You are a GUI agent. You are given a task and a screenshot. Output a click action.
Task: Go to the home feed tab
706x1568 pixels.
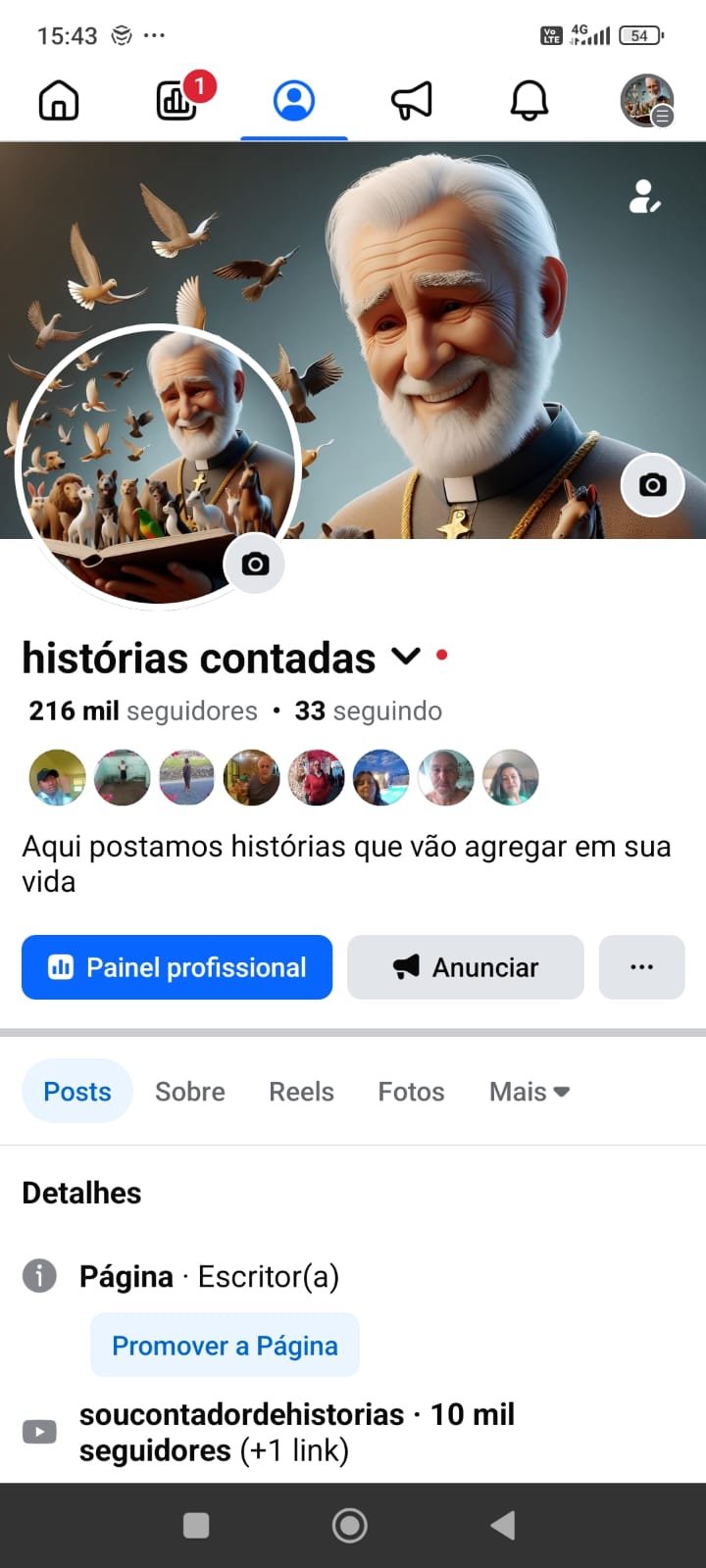[x=59, y=101]
